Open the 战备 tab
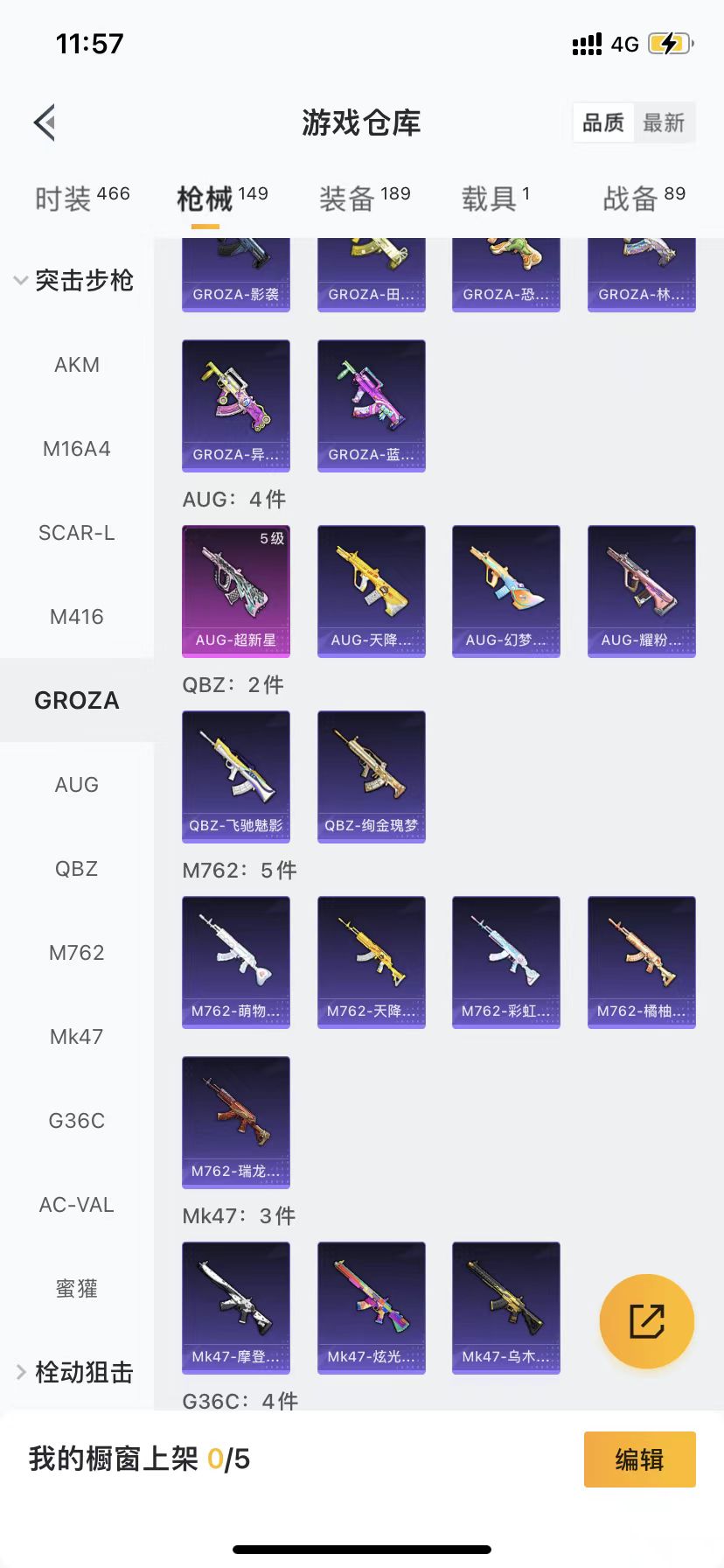The height and width of the screenshot is (1568, 724). pos(644,199)
